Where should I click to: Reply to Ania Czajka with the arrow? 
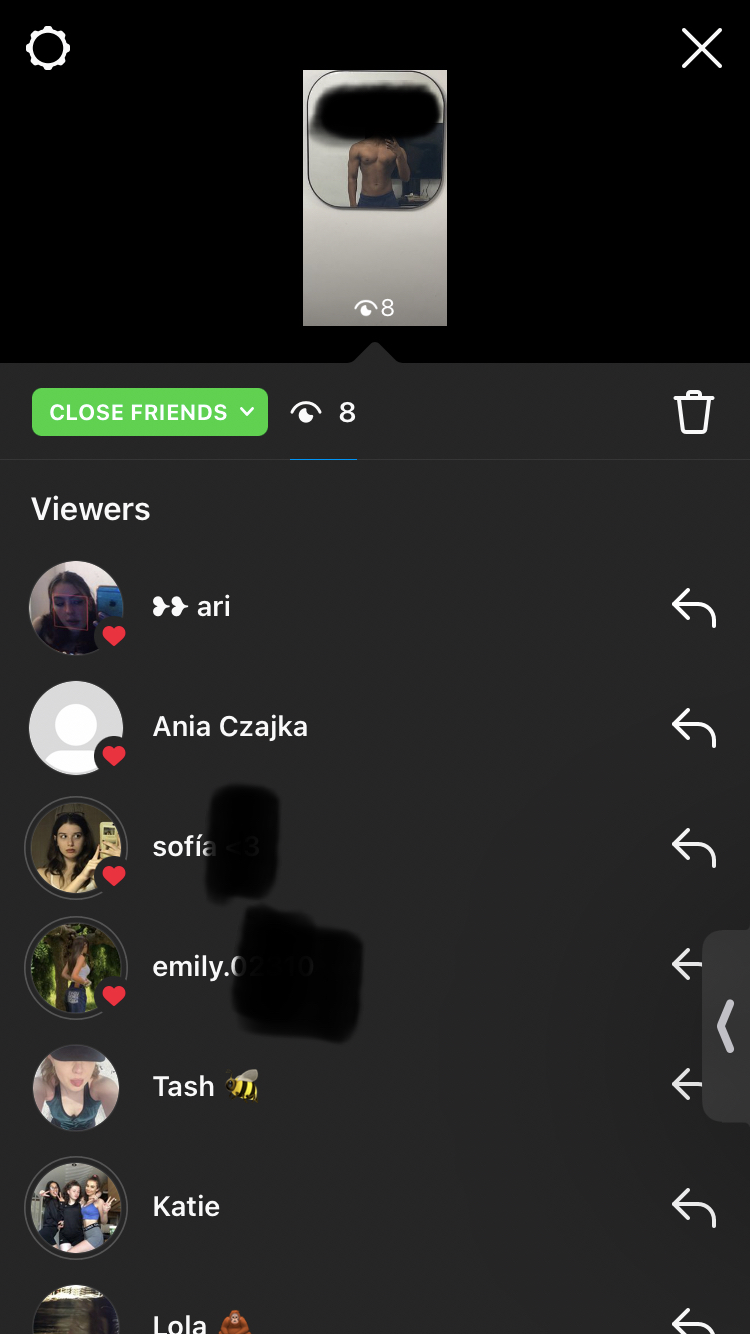pyautogui.click(x=693, y=727)
